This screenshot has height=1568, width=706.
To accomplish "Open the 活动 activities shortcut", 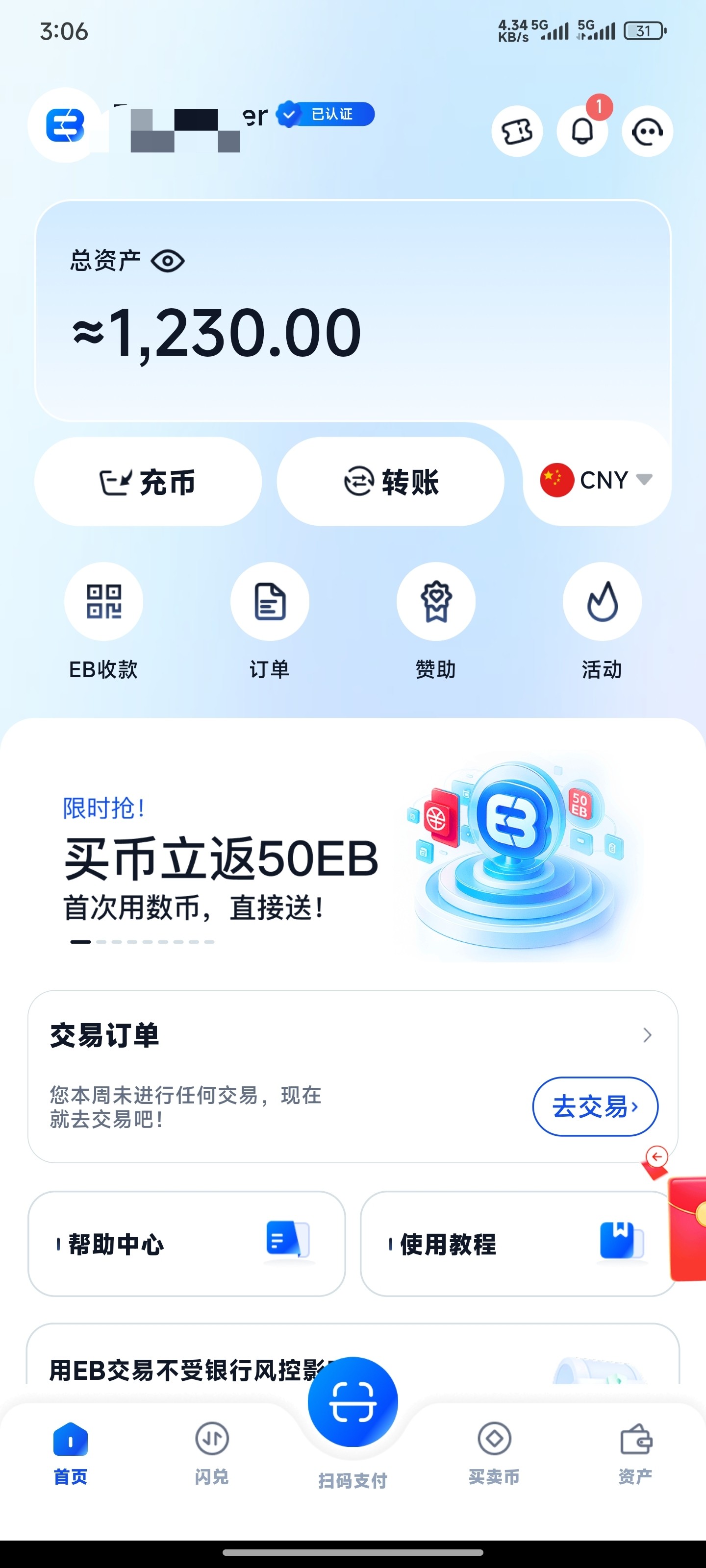I will tap(602, 601).
